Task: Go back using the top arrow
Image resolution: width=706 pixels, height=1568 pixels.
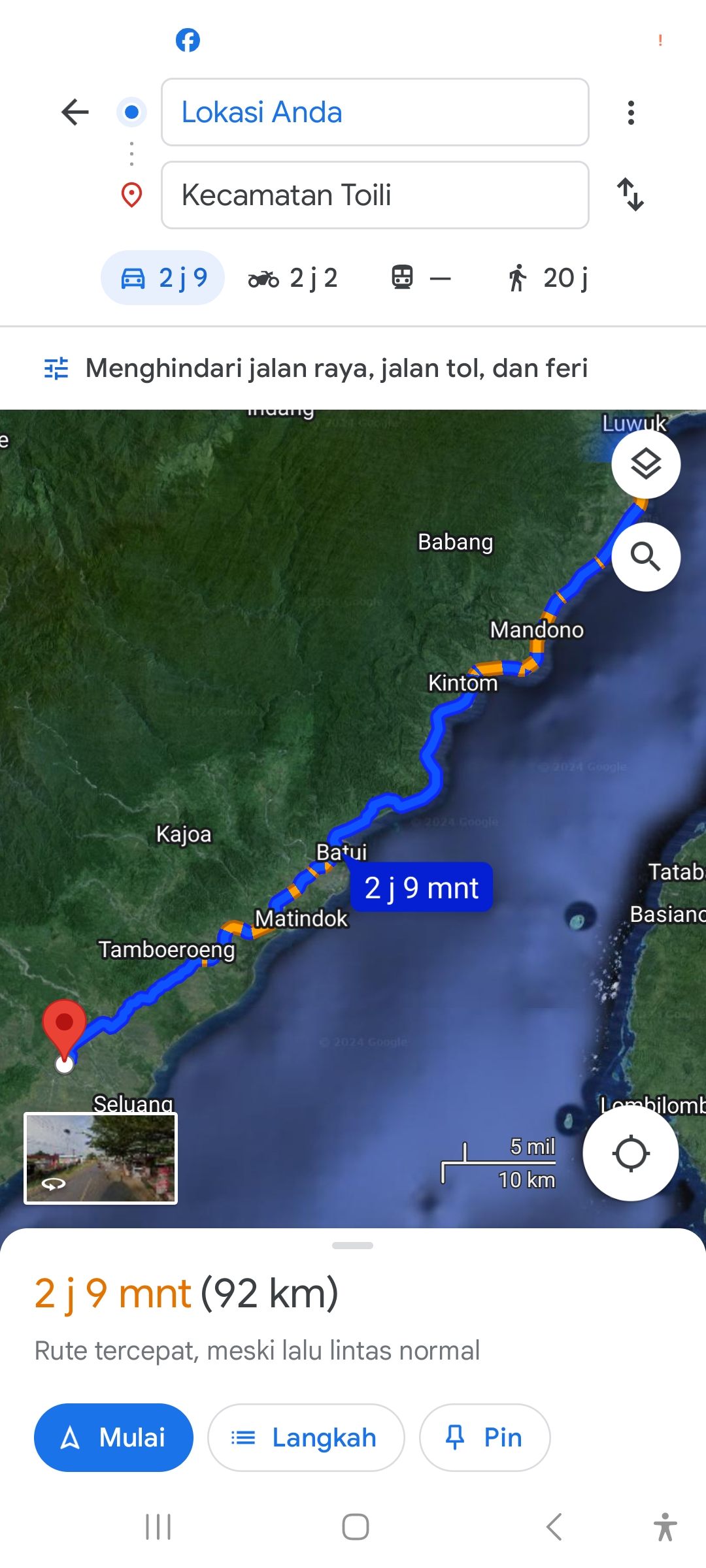Action: [75, 112]
